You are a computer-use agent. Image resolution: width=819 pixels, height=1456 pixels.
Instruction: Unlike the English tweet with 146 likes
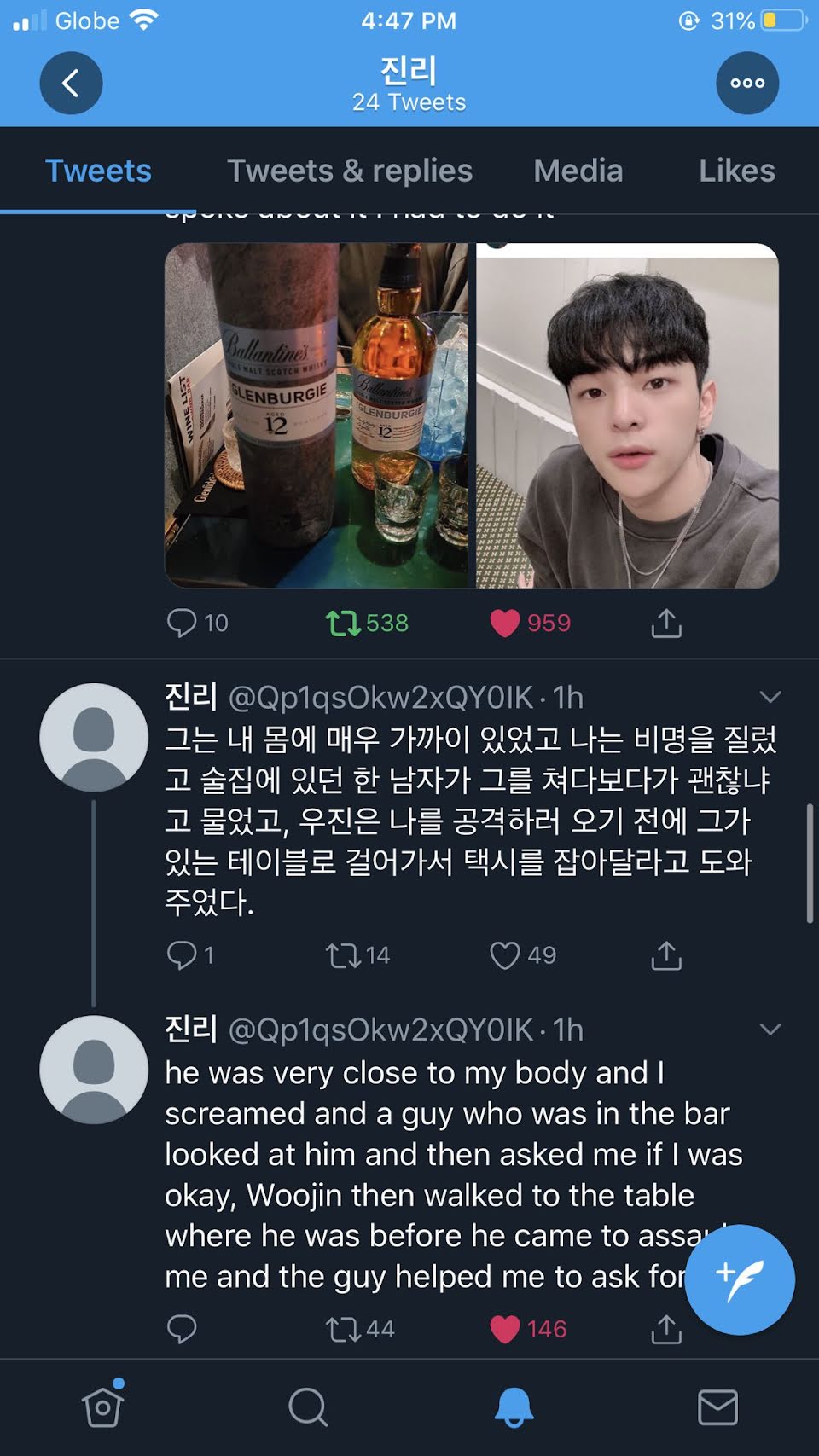tap(504, 1329)
